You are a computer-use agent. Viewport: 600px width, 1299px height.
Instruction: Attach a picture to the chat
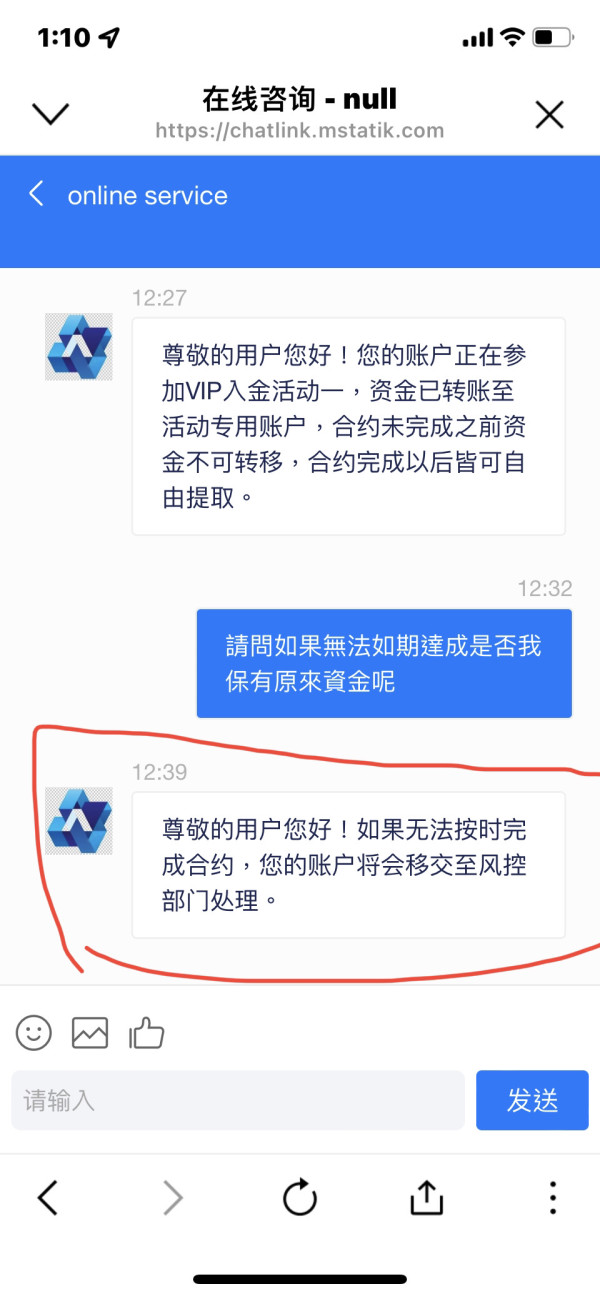point(90,1033)
